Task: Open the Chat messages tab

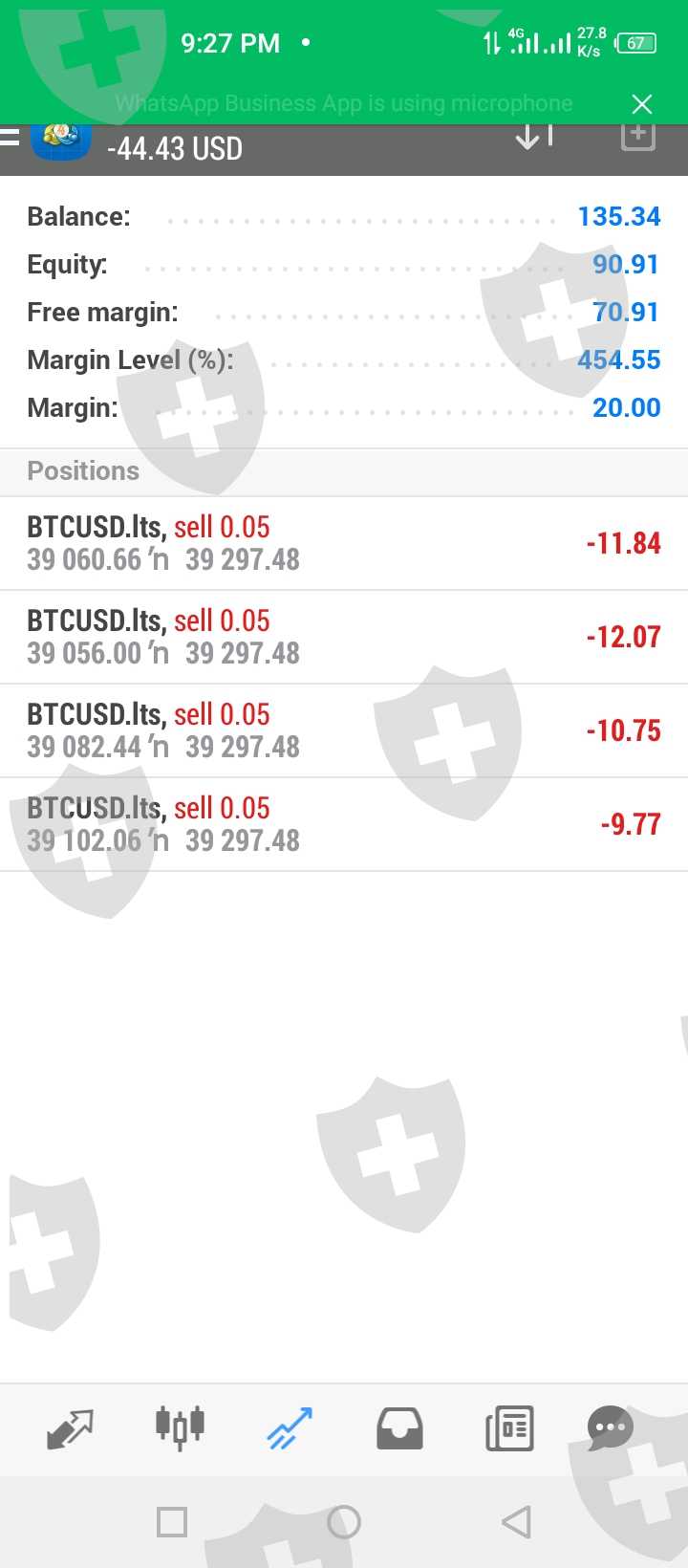Action: click(611, 1429)
